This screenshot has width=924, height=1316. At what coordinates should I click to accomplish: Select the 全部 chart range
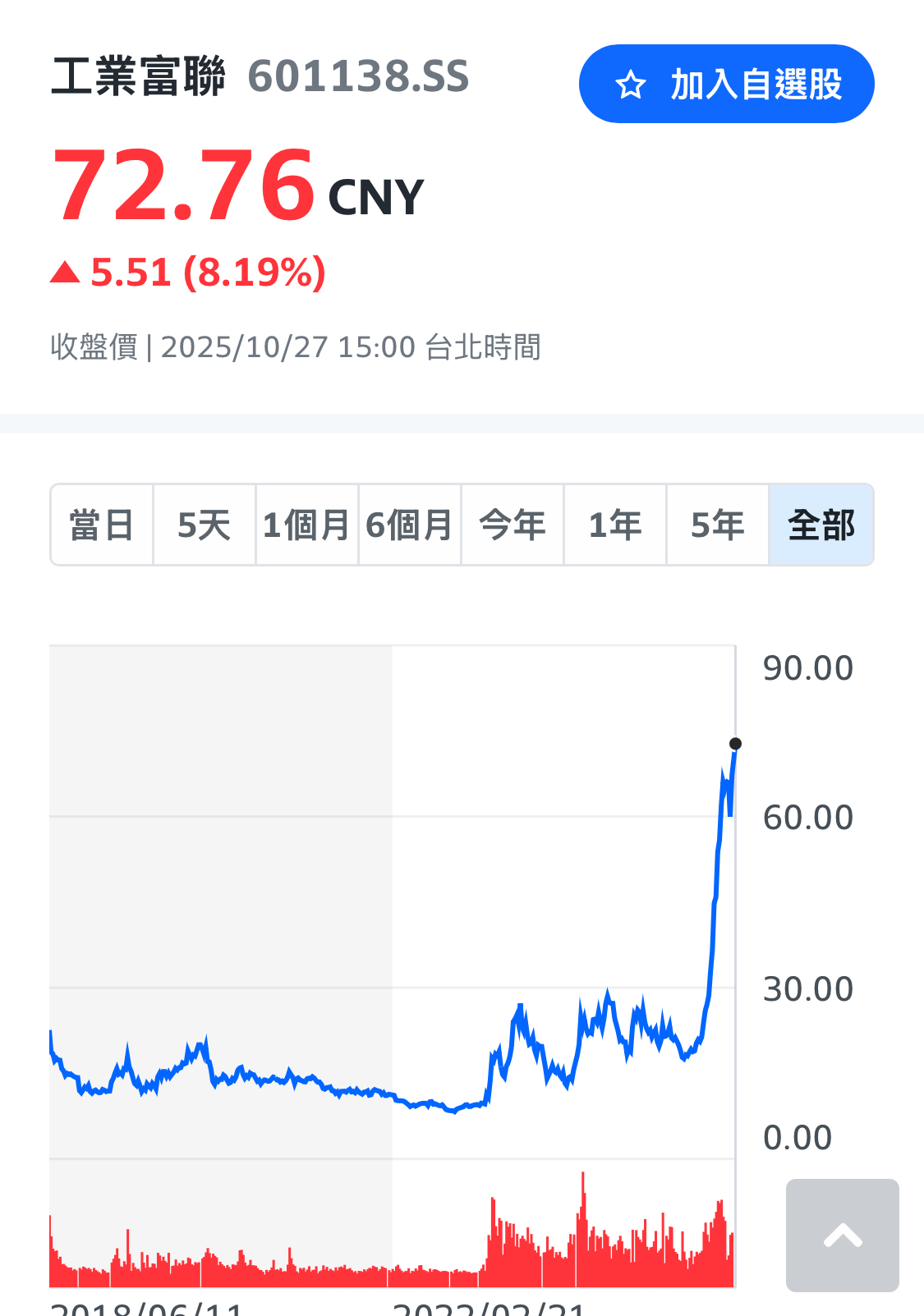pyautogui.click(x=821, y=525)
